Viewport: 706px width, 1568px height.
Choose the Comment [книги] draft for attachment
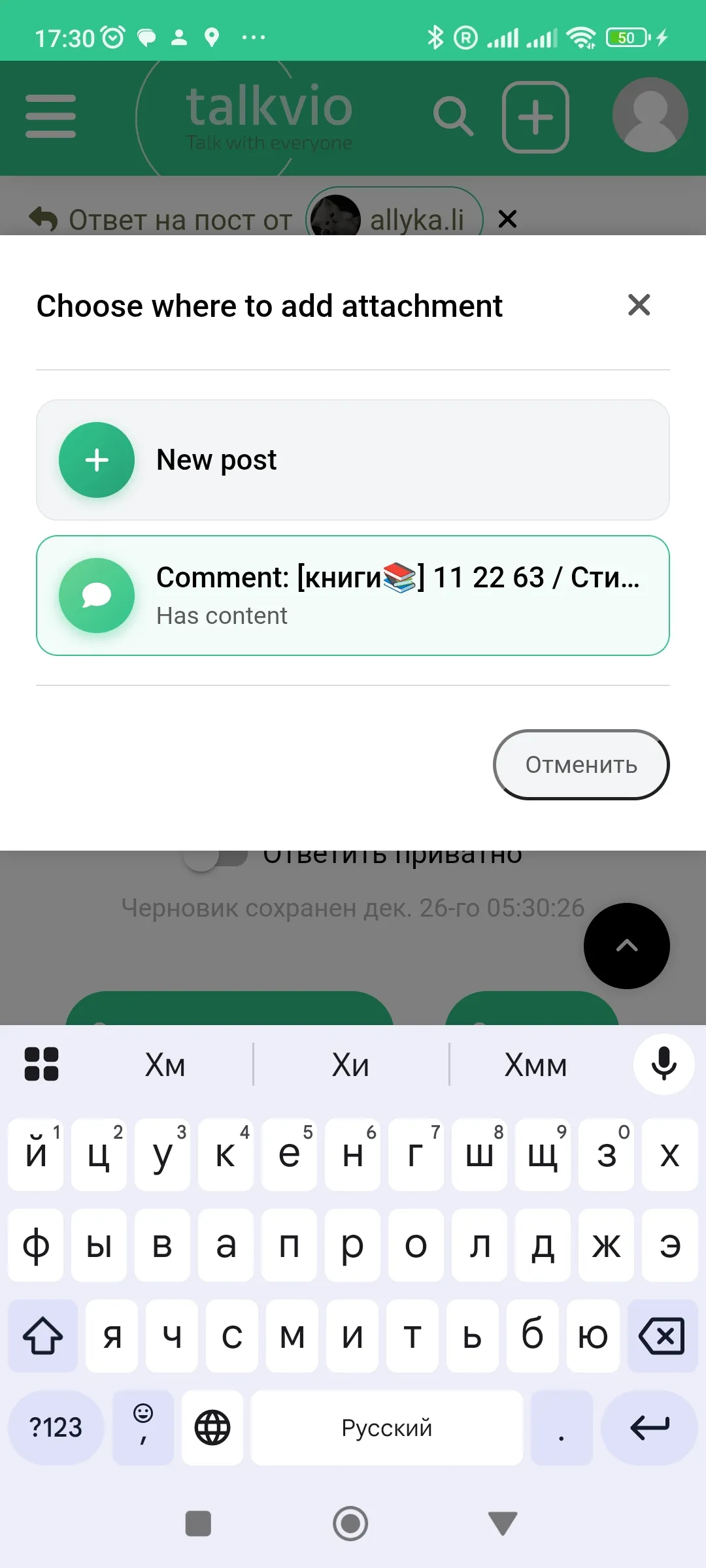353,595
